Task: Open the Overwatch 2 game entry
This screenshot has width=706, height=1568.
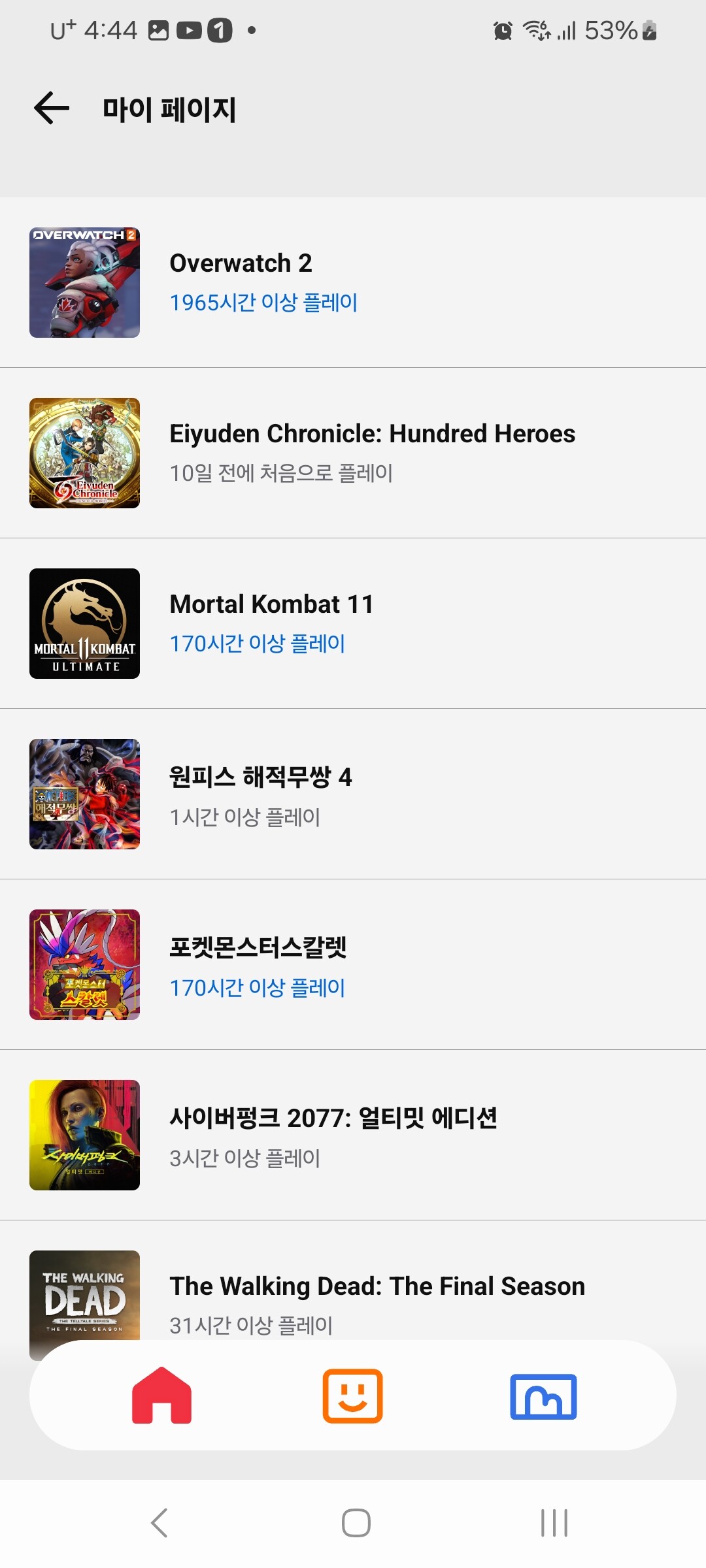Action: pyautogui.click(x=353, y=282)
